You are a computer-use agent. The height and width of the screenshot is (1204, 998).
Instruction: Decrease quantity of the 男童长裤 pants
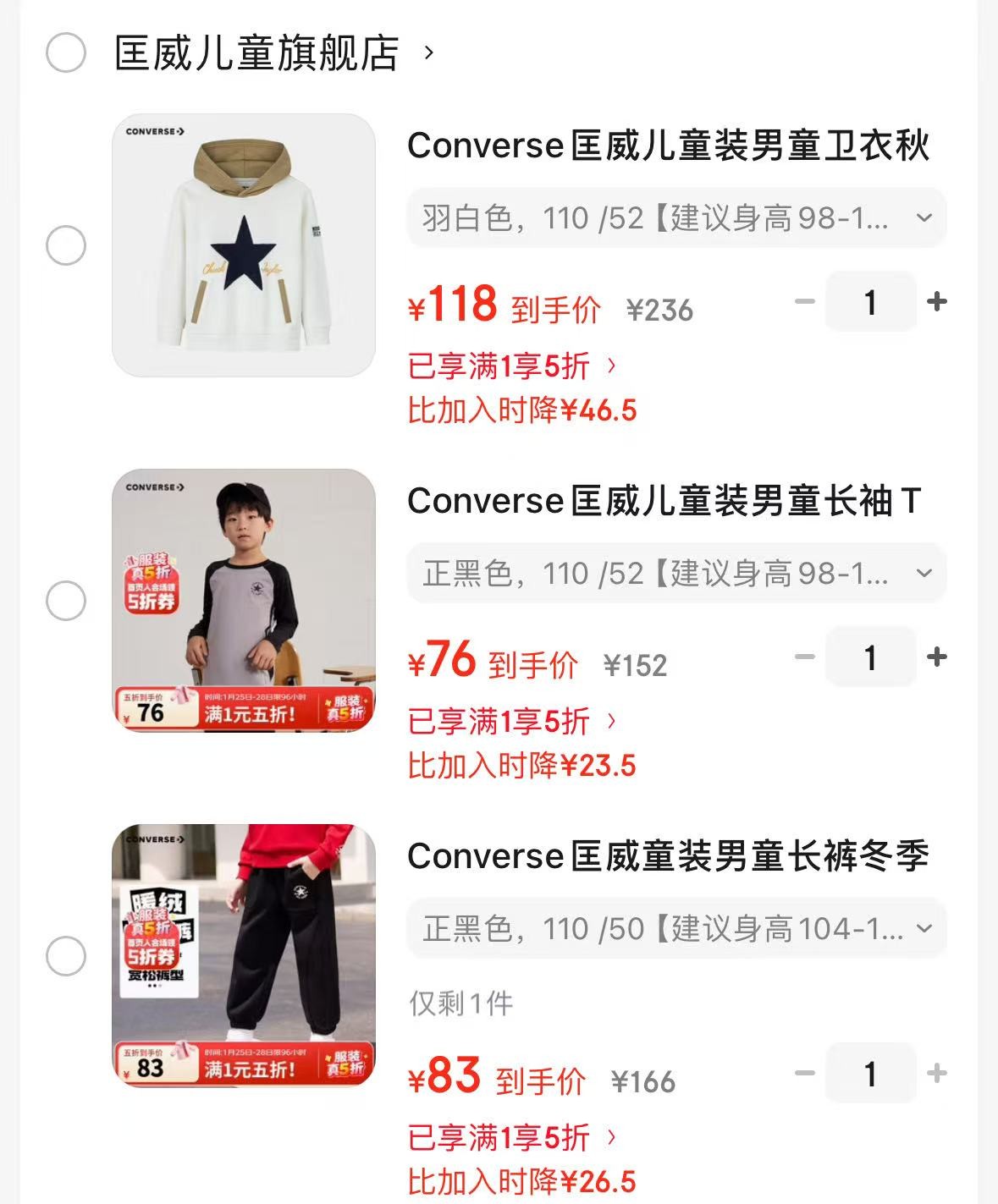click(x=804, y=1074)
